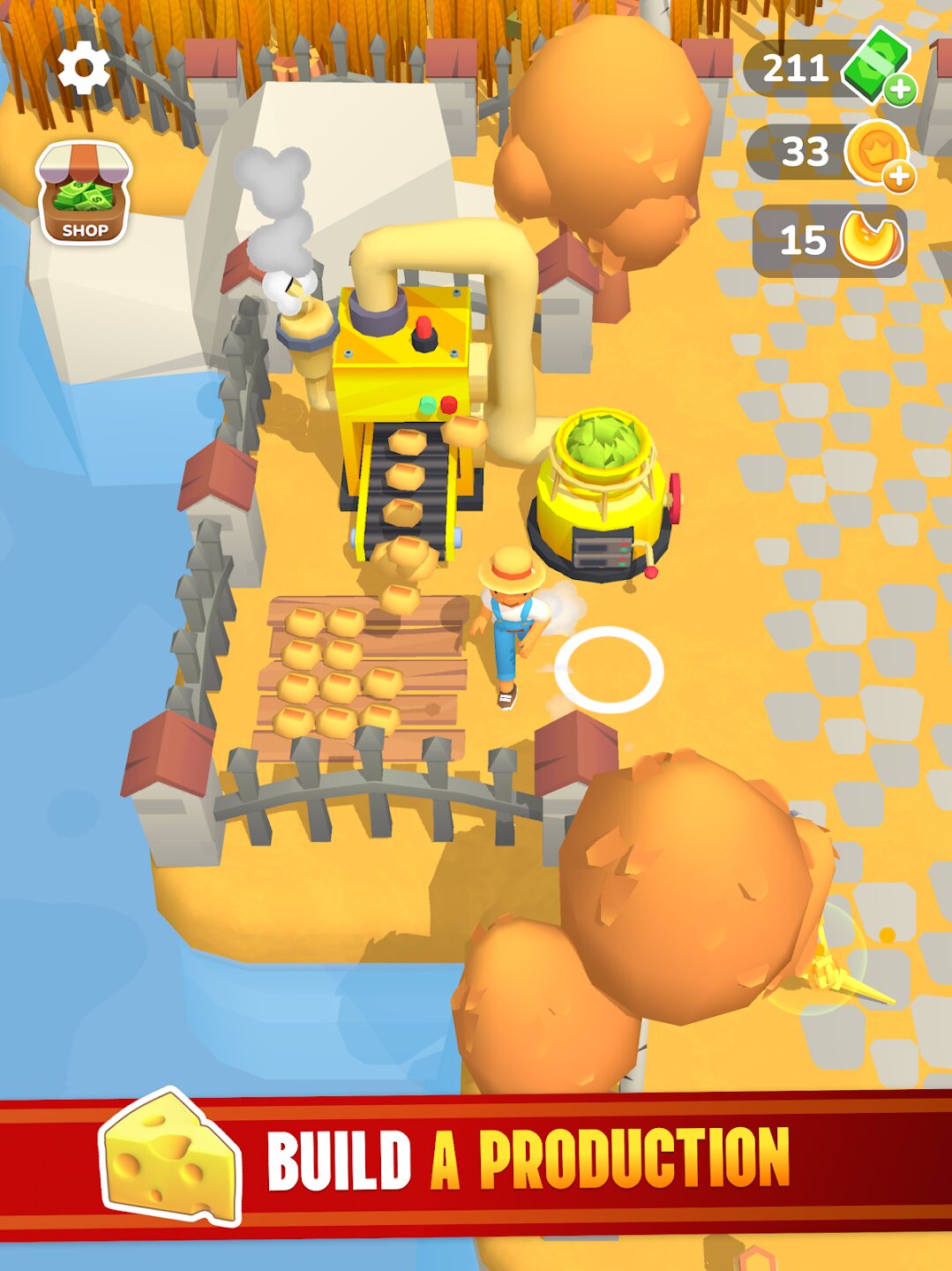Open the settings gear
952x1271 pixels.
[x=84, y=68]
